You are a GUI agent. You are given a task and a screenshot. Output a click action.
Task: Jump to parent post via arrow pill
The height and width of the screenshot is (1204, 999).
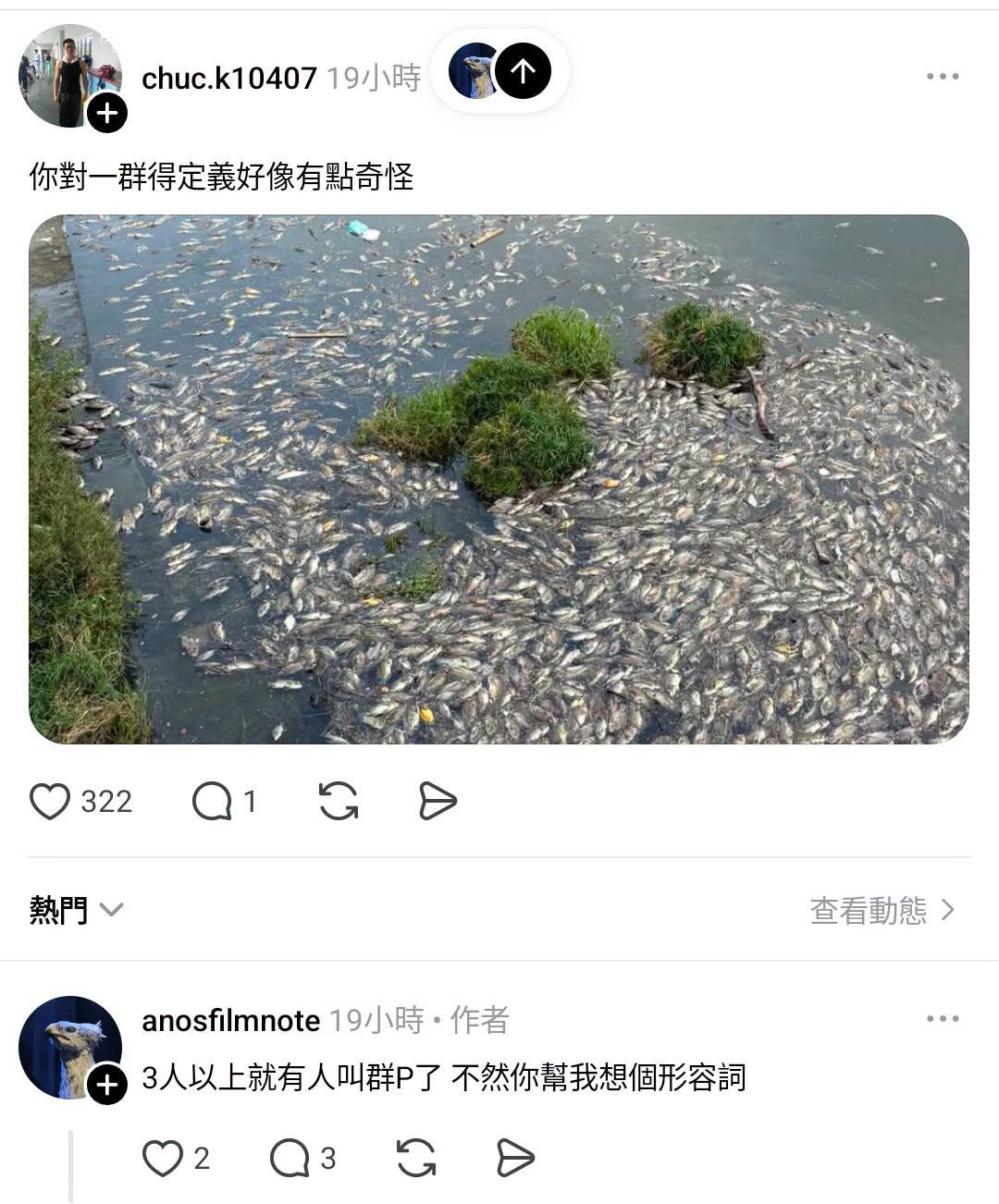pos(500,71)
